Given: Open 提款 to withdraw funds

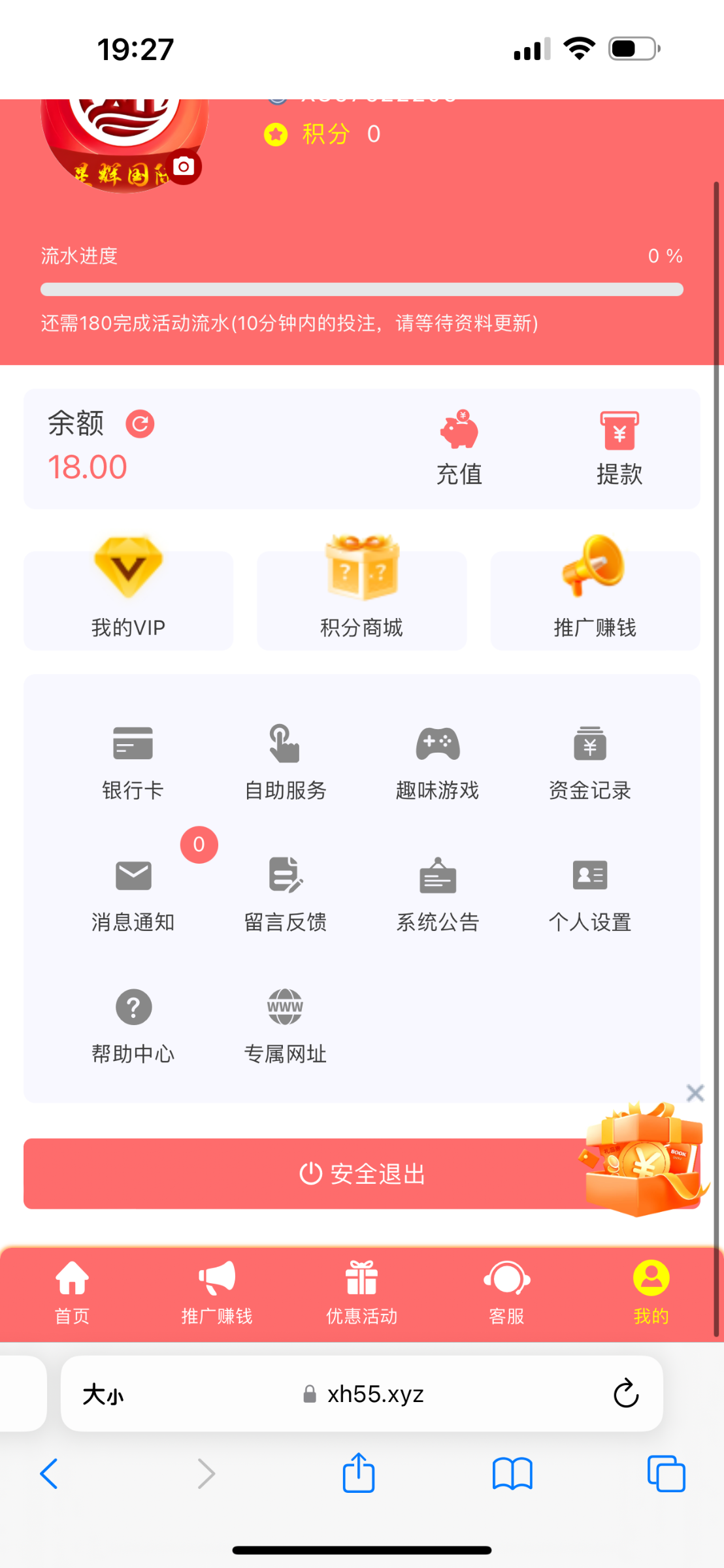Looking at the screenshot, I should pyautogui.click(x=619, y=448).
